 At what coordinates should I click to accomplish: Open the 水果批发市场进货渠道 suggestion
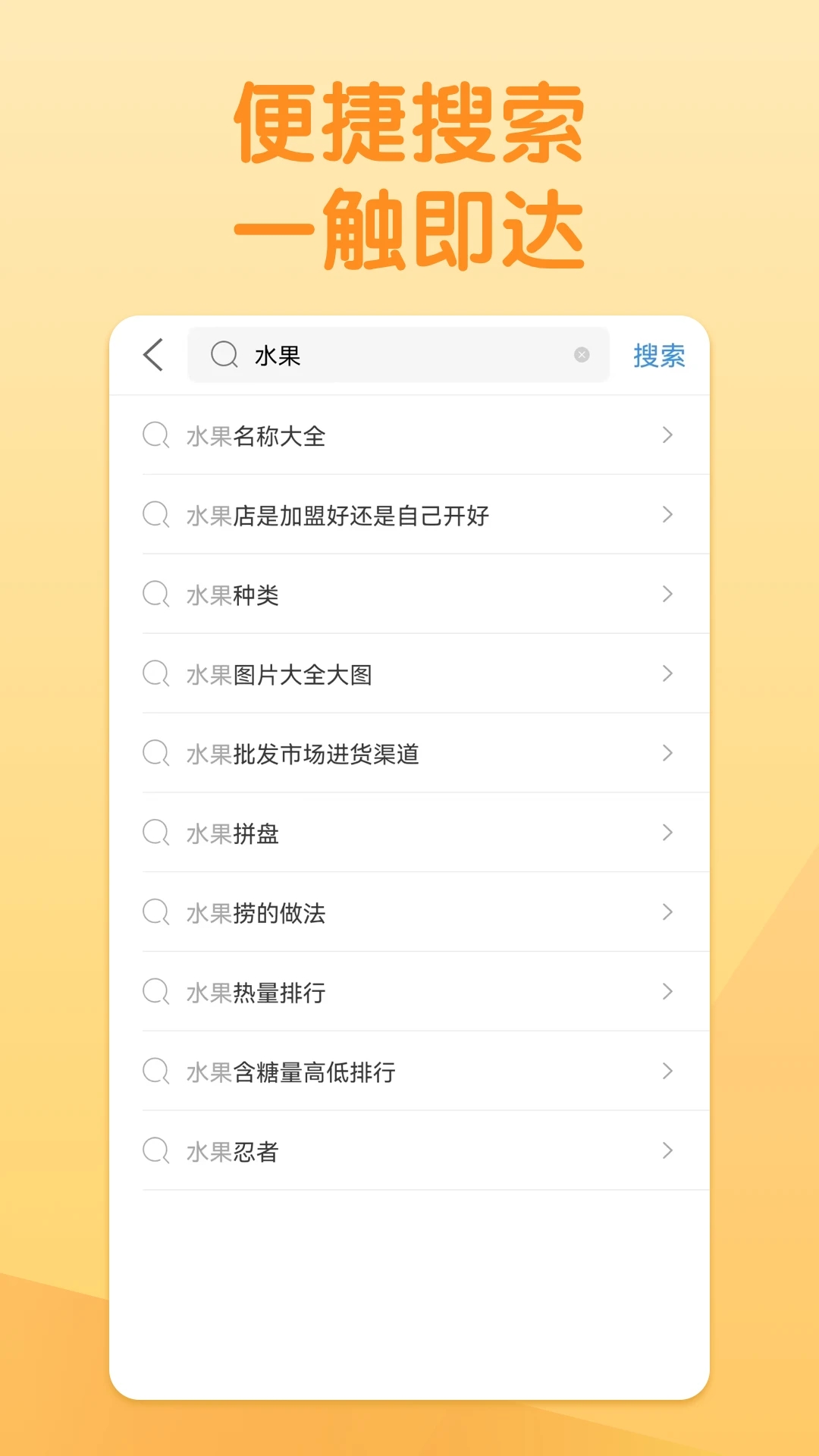303,753
